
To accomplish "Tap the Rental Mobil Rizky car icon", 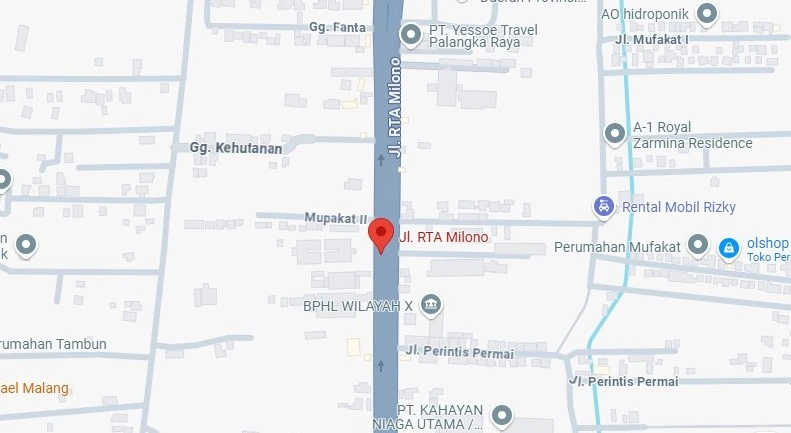I will (x=603, y=207).
